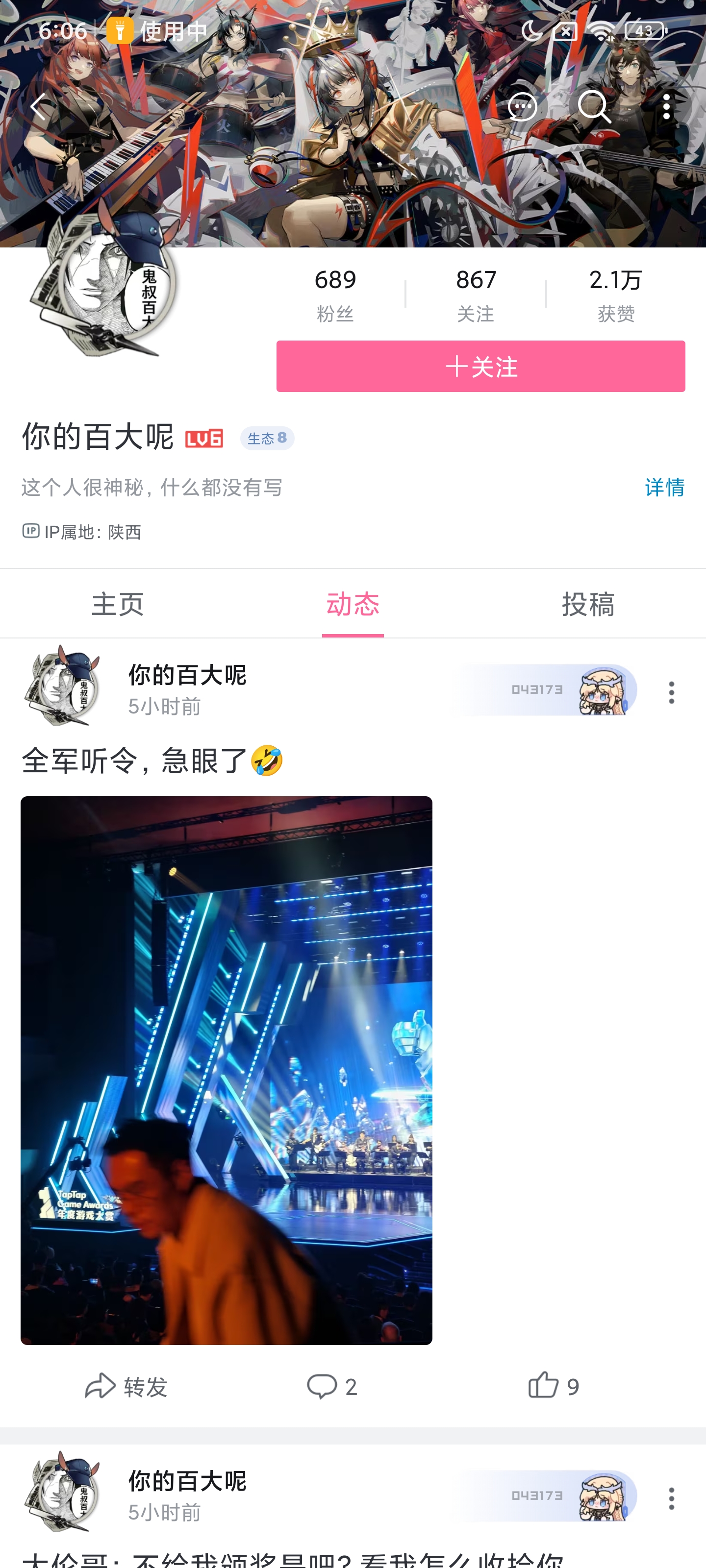View the 689 粉丝 followers list

(335, 294)
